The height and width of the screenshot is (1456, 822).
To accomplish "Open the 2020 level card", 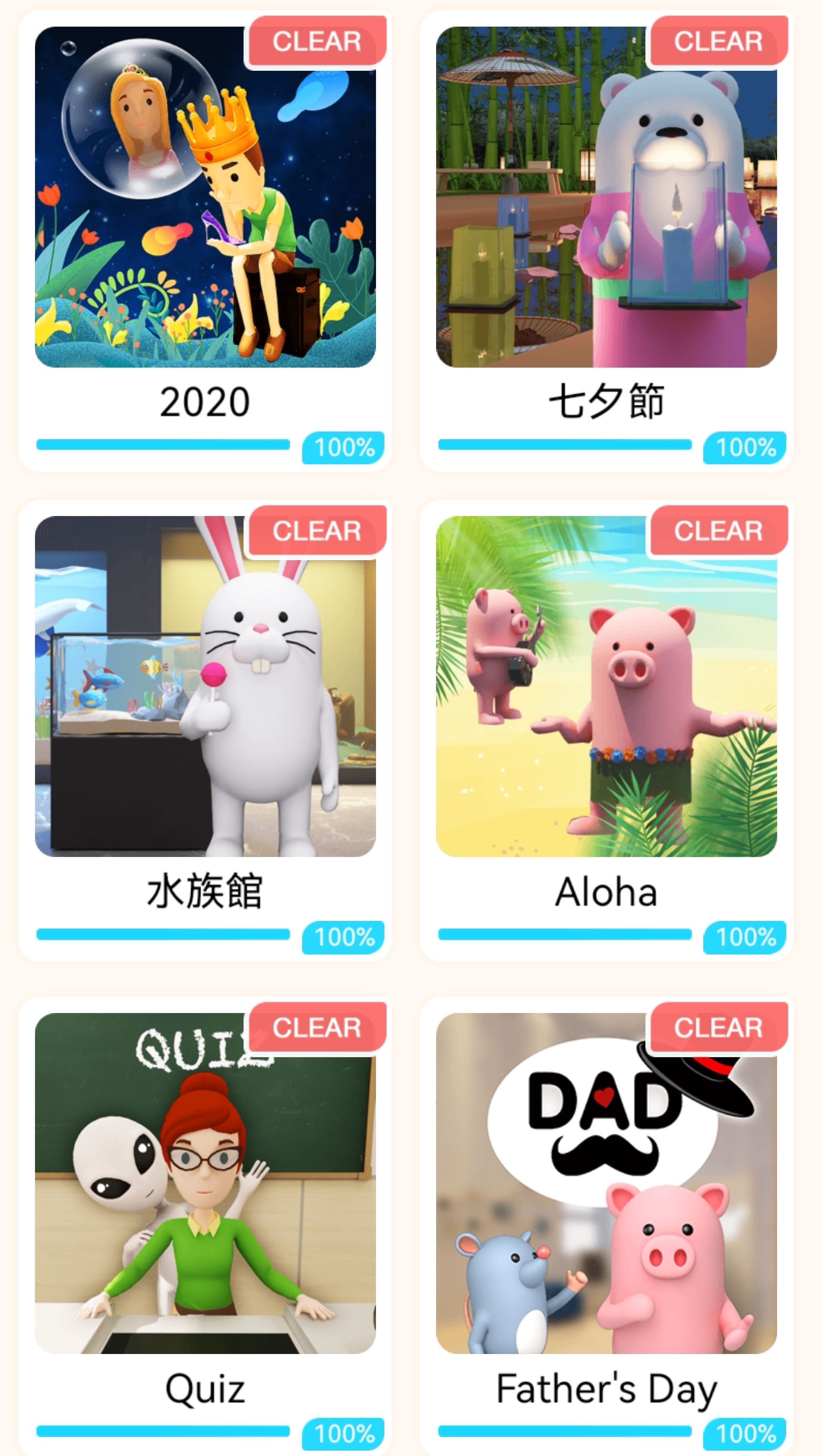I will coord(205,241).
